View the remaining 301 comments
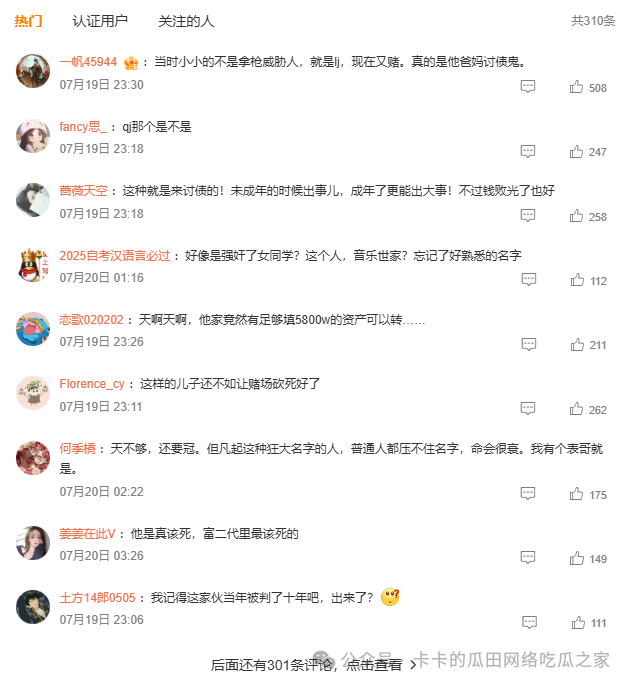The height and width of the screenshot is (685, 630). (x=312, y=664)
